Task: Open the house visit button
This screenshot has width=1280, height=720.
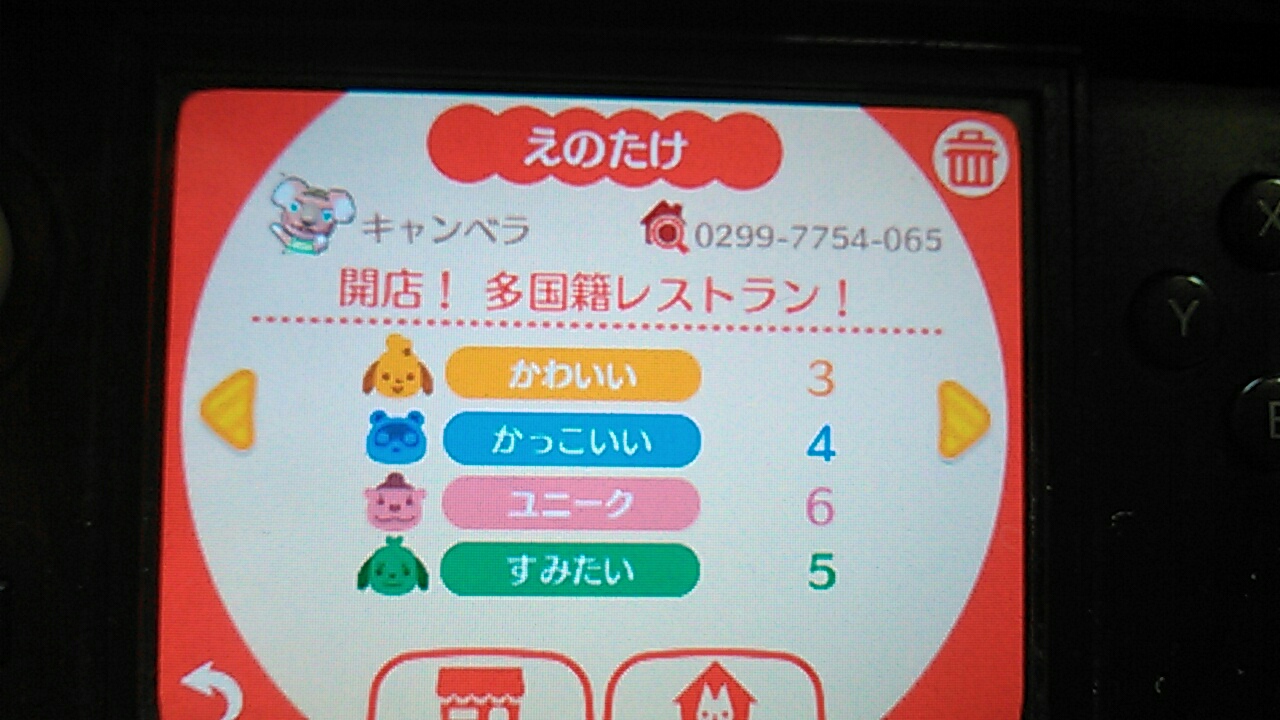Action: point(714,692)
